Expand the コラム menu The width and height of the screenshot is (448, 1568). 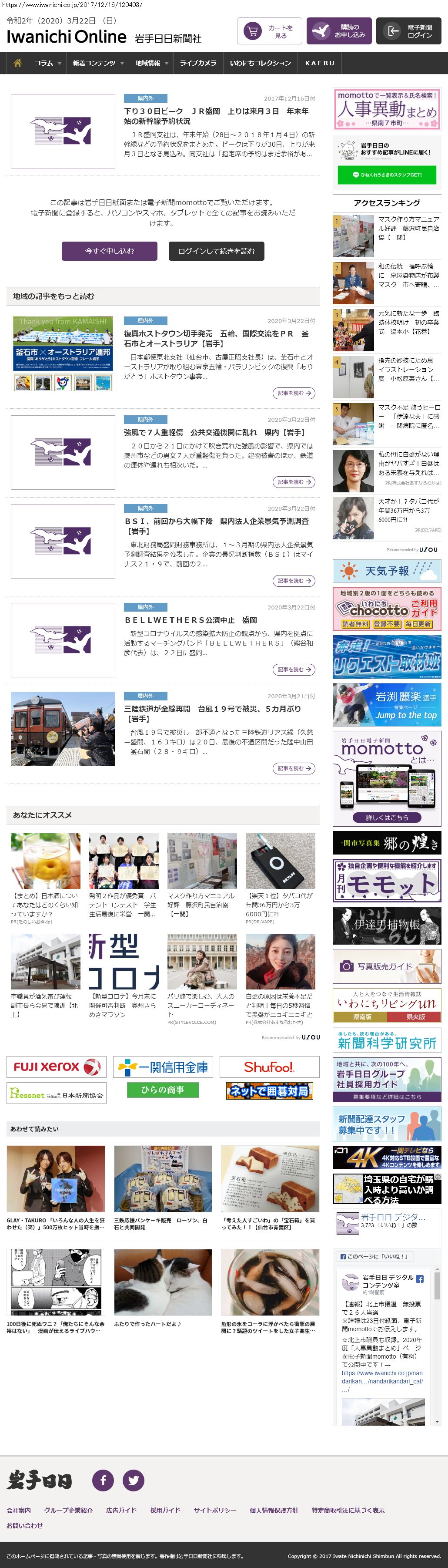[x=47, y=63]
